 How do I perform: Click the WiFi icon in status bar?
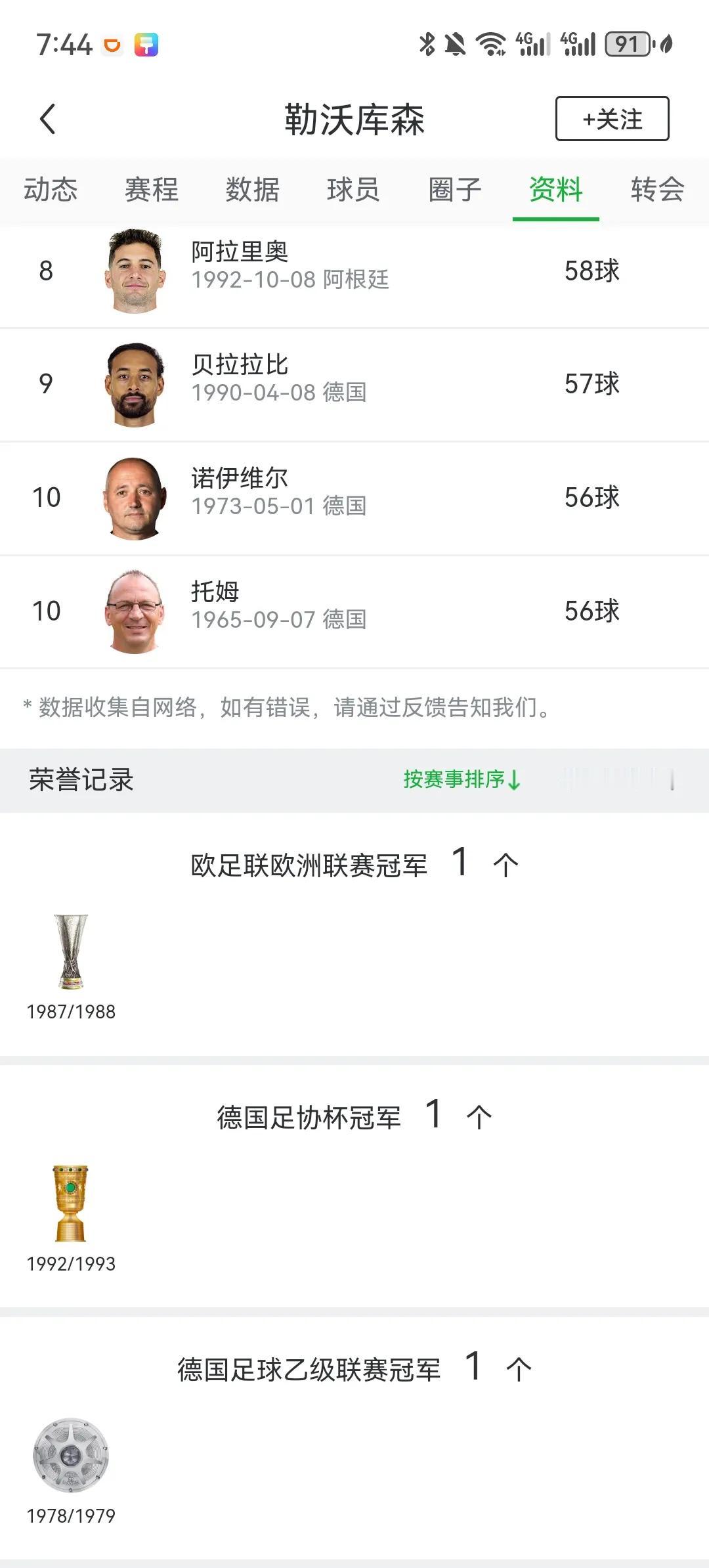click(x=489, y=45)
